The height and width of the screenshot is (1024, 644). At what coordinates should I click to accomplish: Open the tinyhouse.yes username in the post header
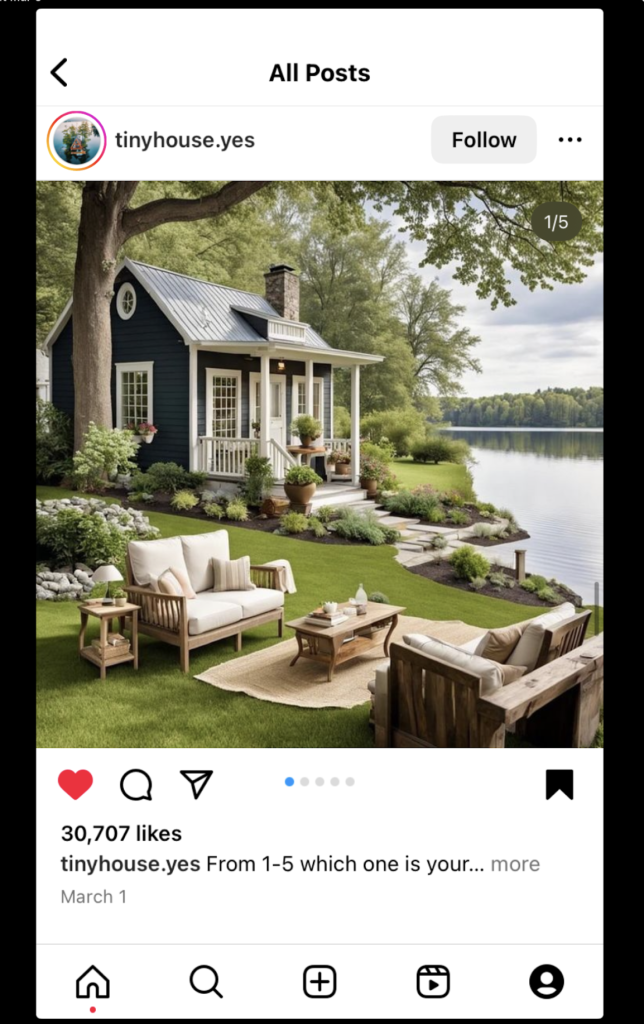(x=185, y=141)
